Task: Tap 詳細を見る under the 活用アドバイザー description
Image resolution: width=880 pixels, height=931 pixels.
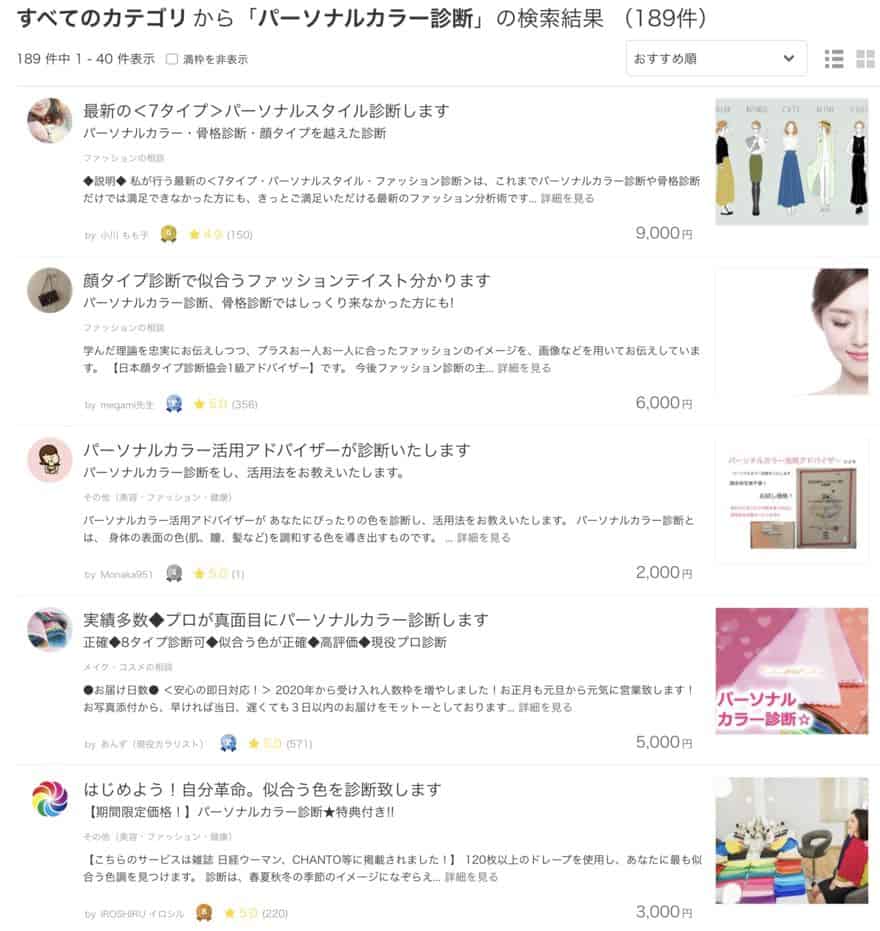Action: coord(483,538)
